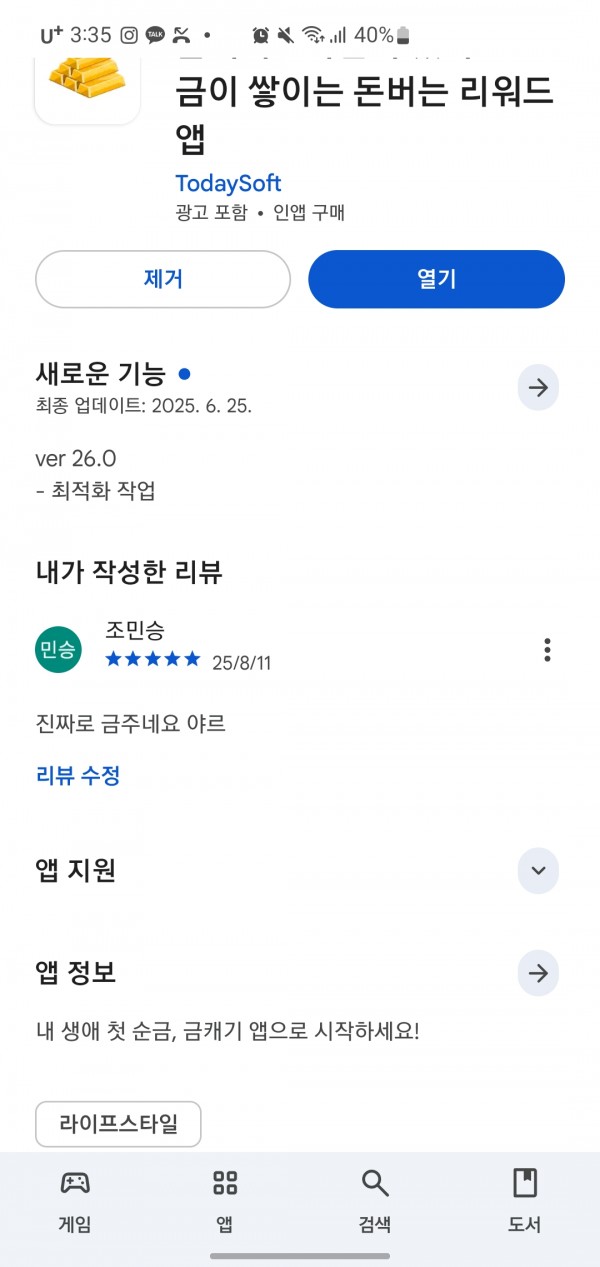Open the TodaySoft developer link
The width and height of the screenshot is (600, 1267).
click(228, 184)
